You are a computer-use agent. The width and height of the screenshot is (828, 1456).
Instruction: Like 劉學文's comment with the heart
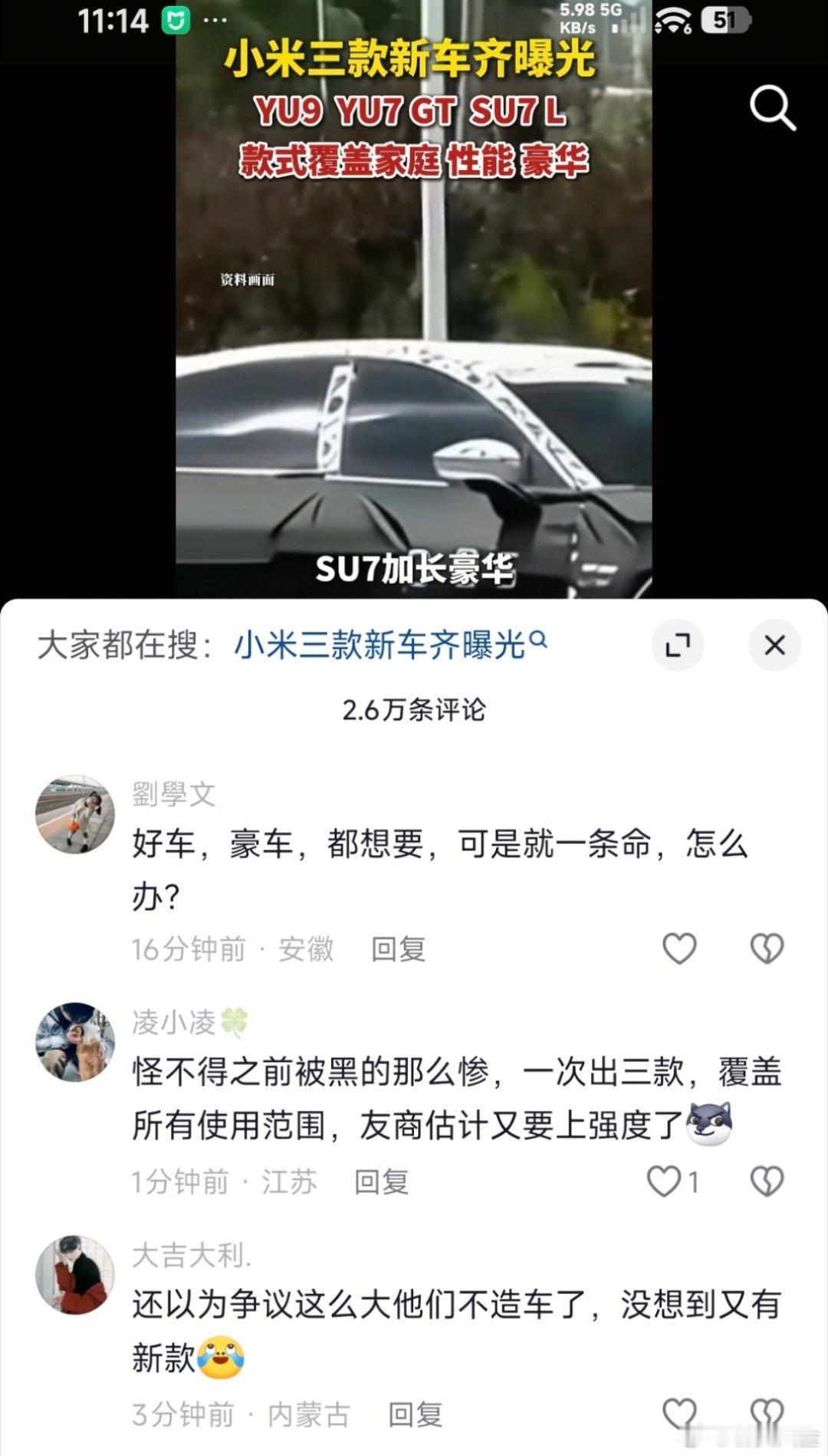[678, 948]
